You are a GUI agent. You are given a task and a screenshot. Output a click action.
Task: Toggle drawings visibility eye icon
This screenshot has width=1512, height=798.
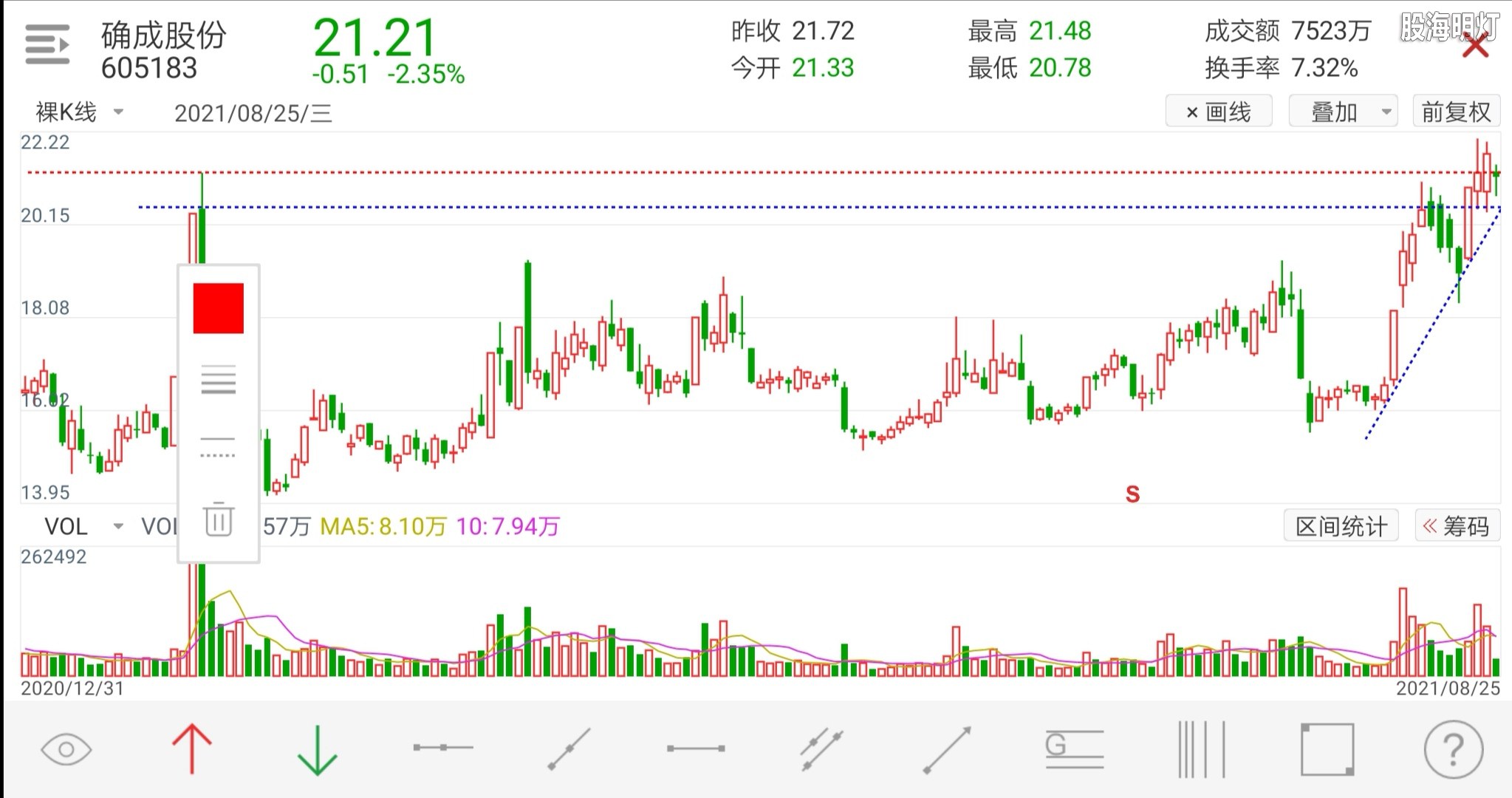66,750
